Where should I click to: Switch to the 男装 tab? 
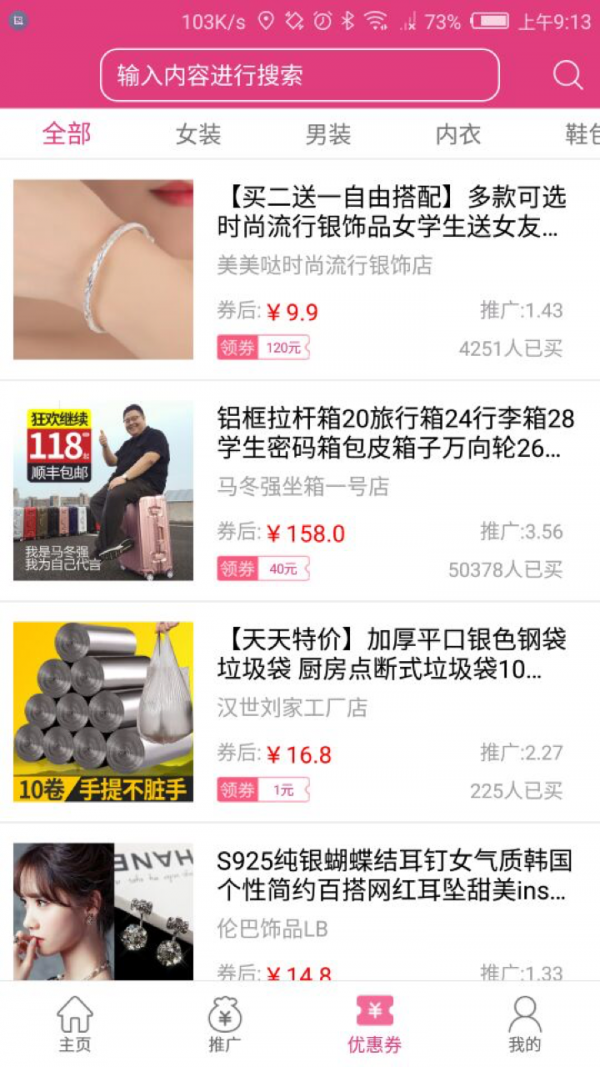328,134
